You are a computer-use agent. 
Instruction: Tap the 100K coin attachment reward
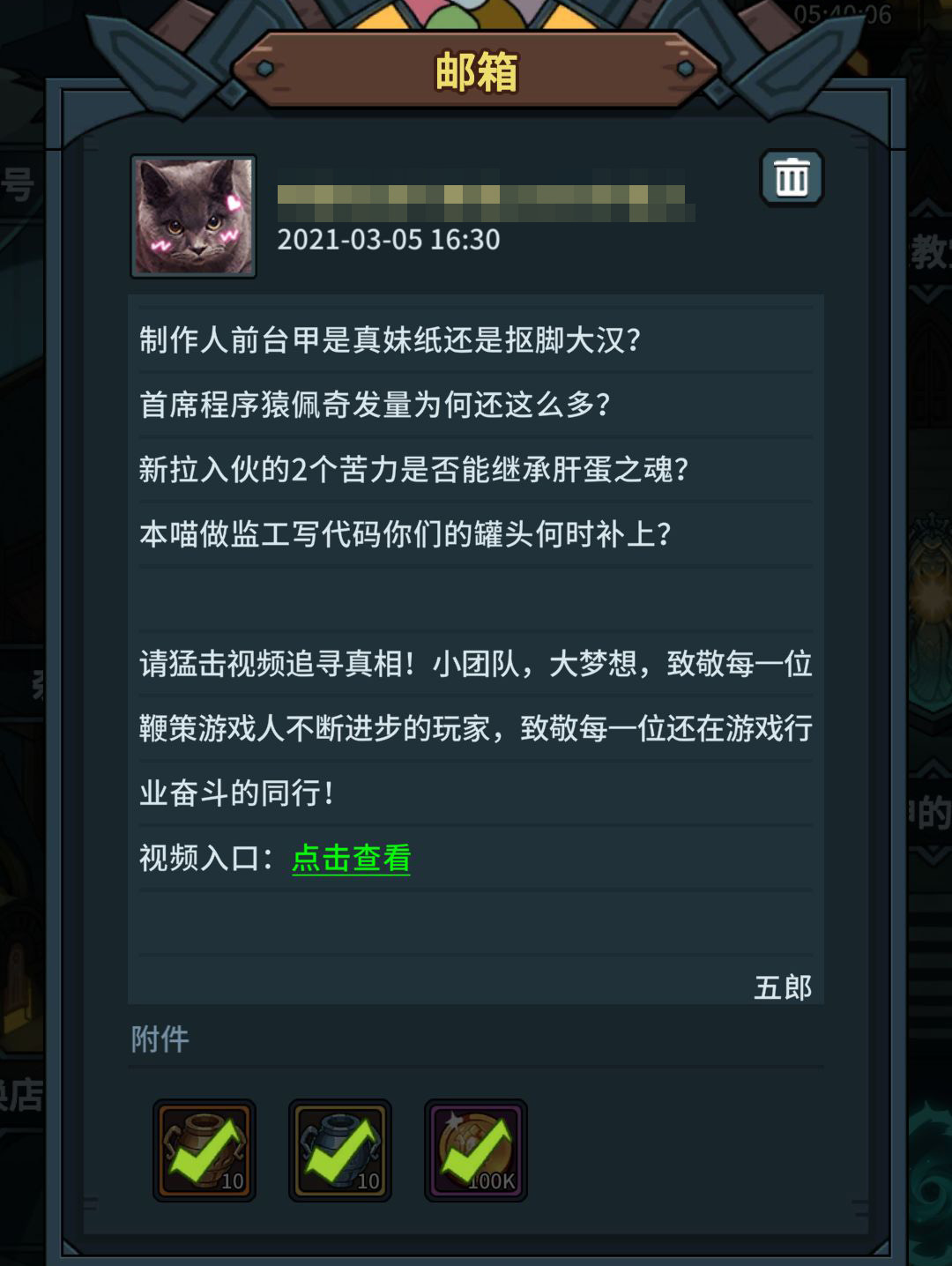tap(476, 1150)
